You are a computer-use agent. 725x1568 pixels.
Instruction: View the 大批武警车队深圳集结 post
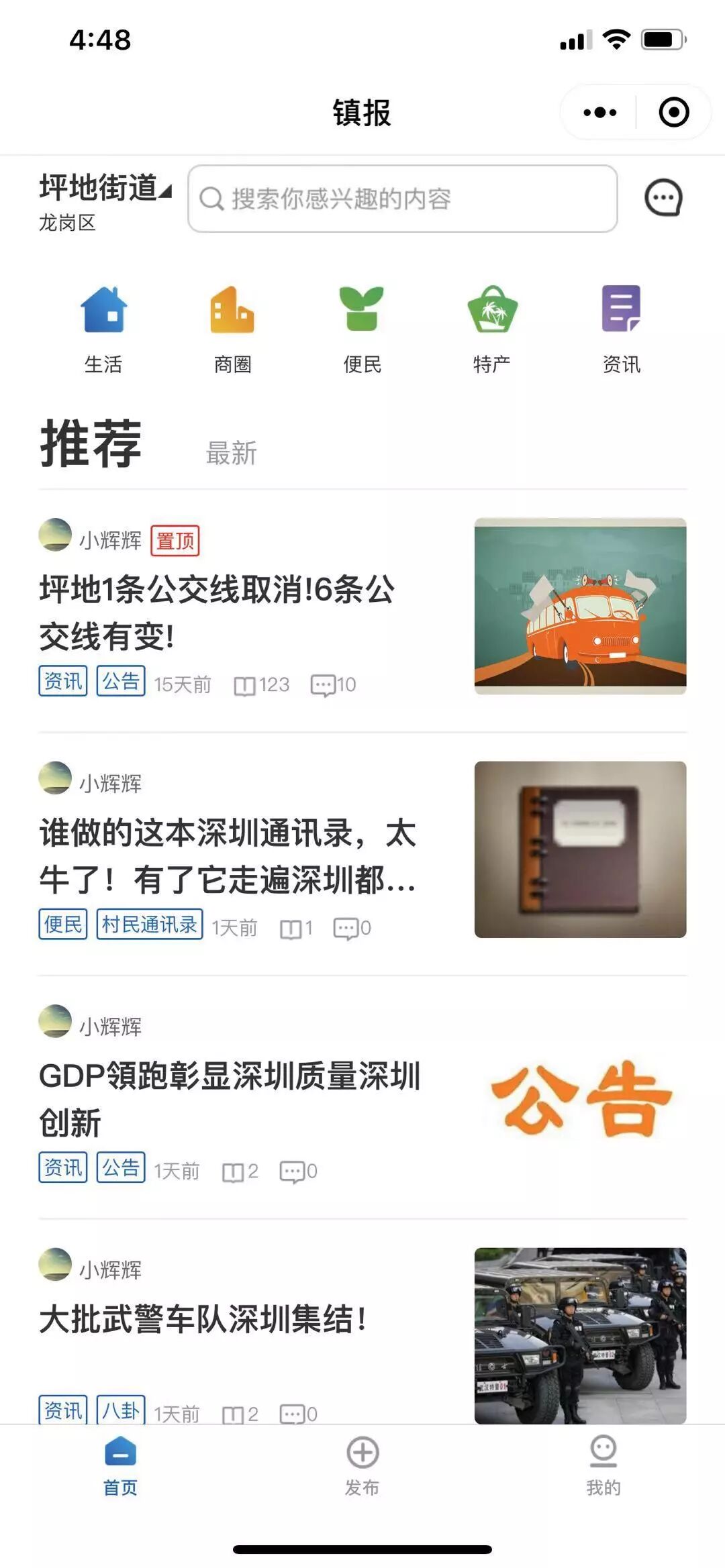point(203,1320)
